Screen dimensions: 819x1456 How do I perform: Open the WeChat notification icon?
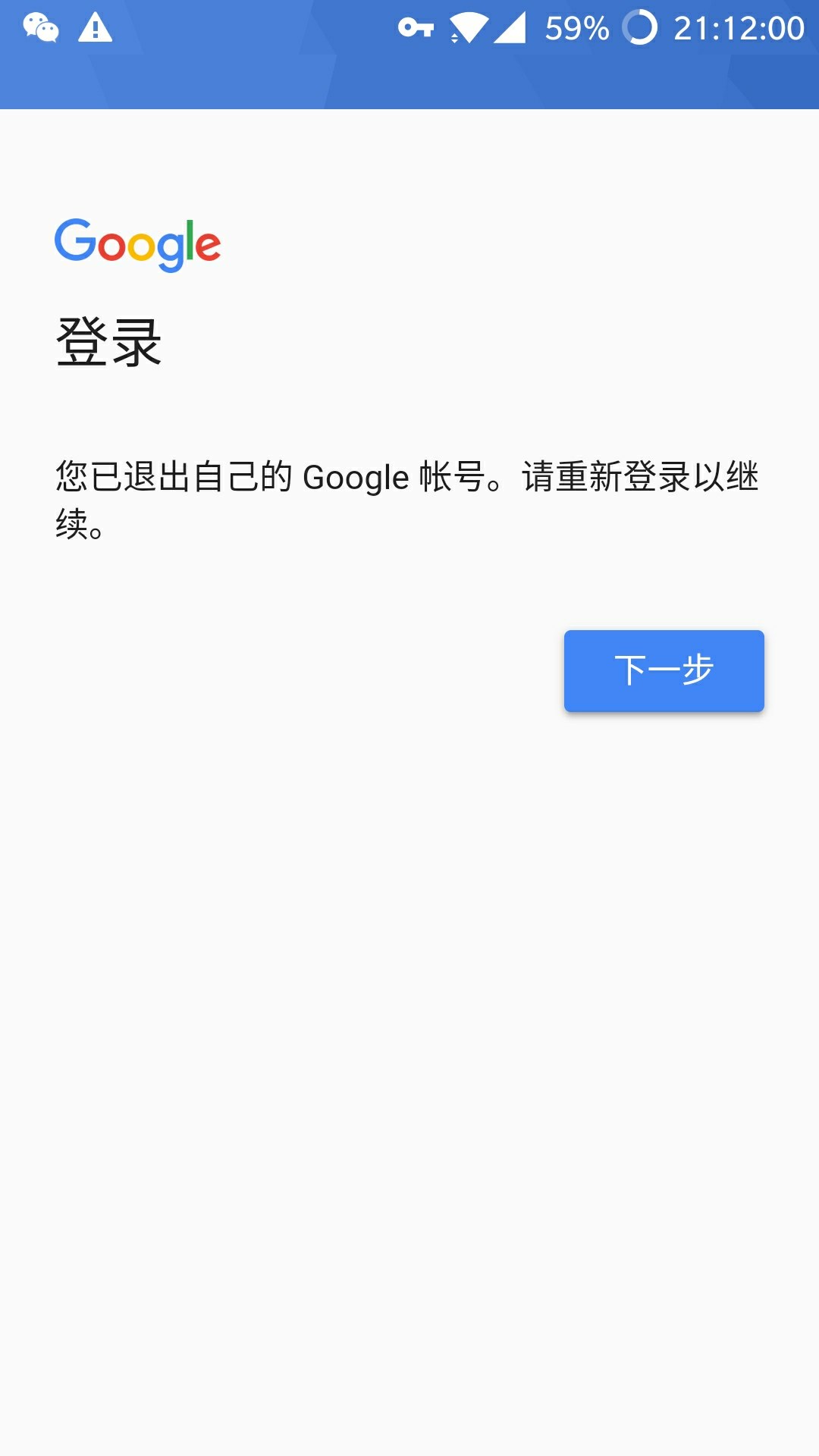42,29
